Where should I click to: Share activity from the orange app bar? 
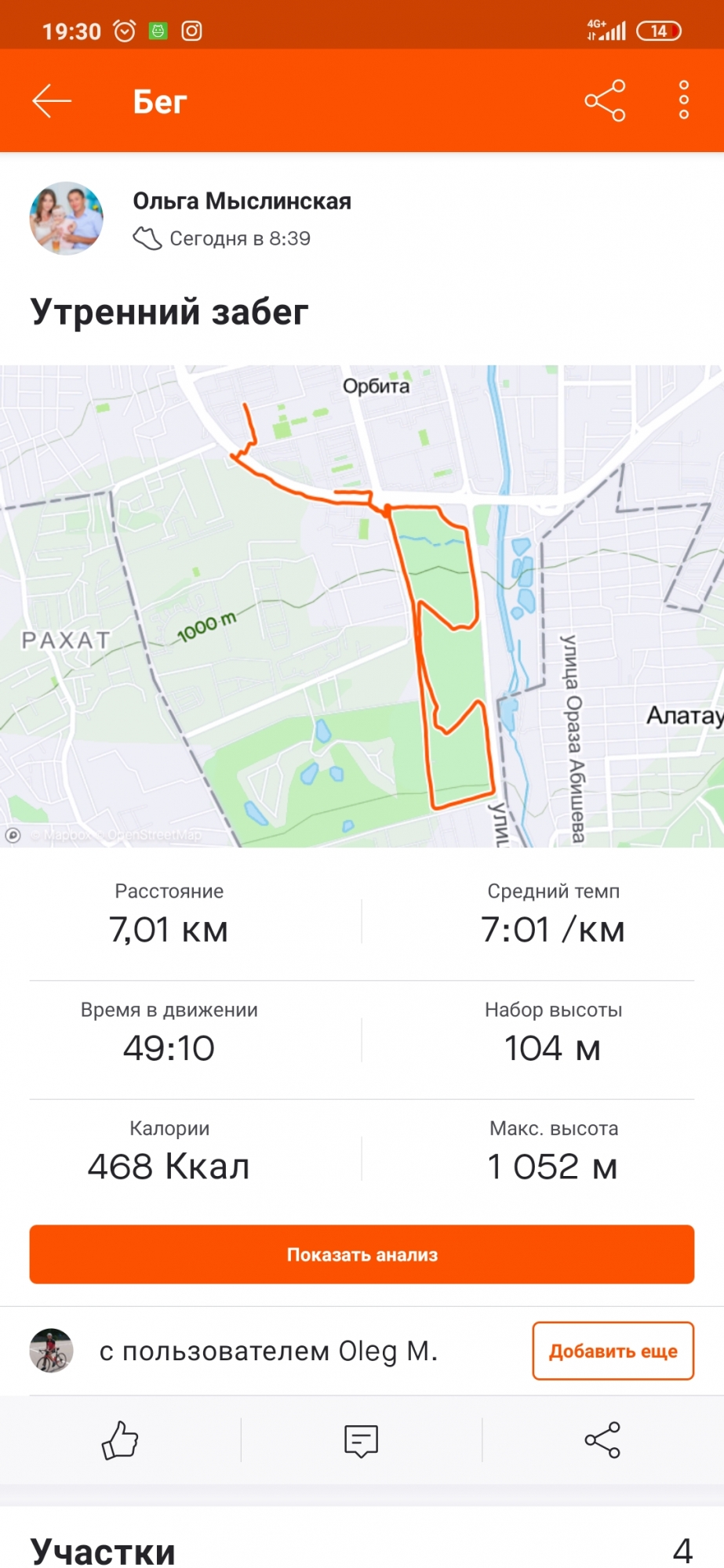[605, 101]
